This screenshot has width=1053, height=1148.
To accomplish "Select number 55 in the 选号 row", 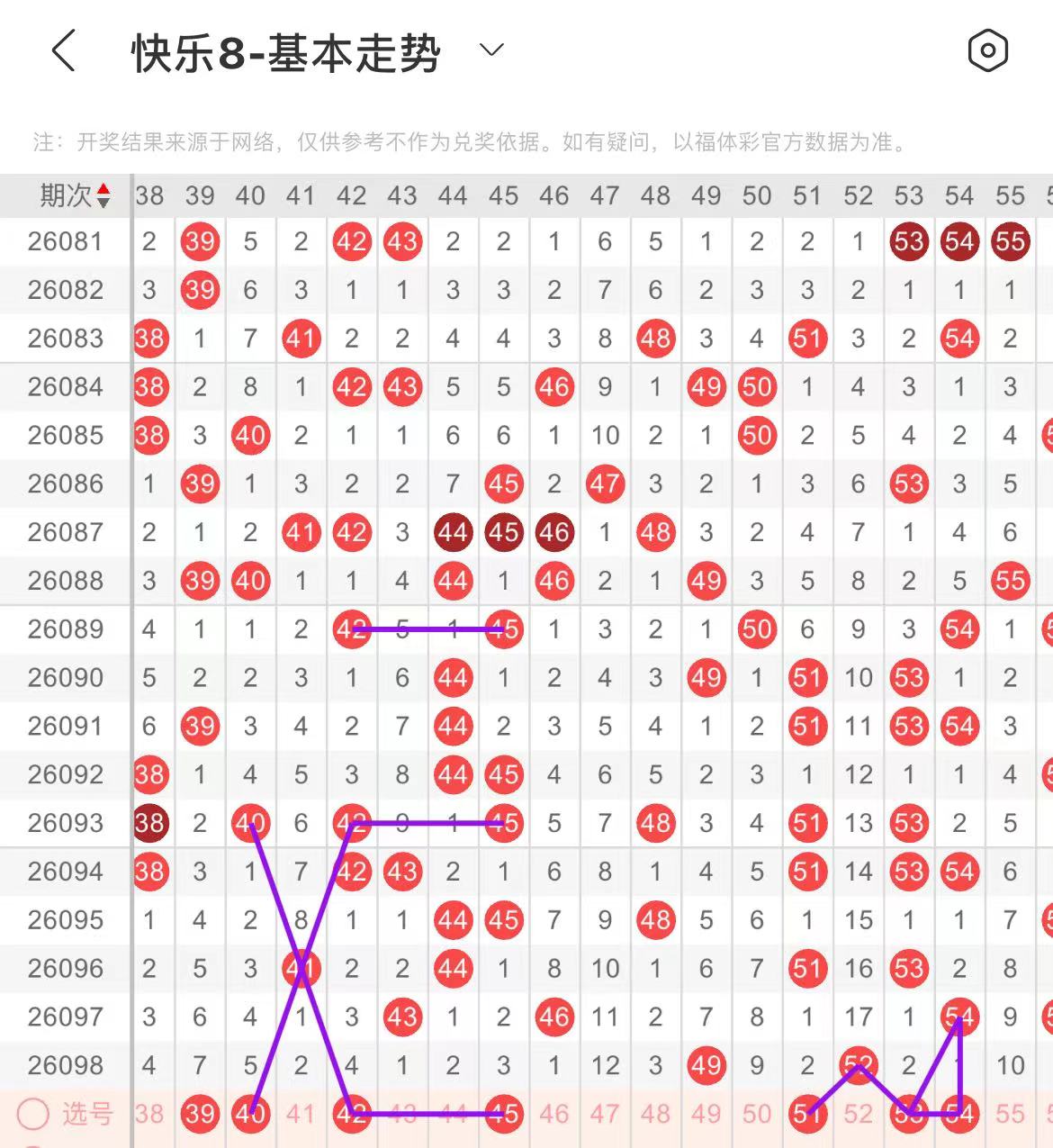I will 1010,1114.
